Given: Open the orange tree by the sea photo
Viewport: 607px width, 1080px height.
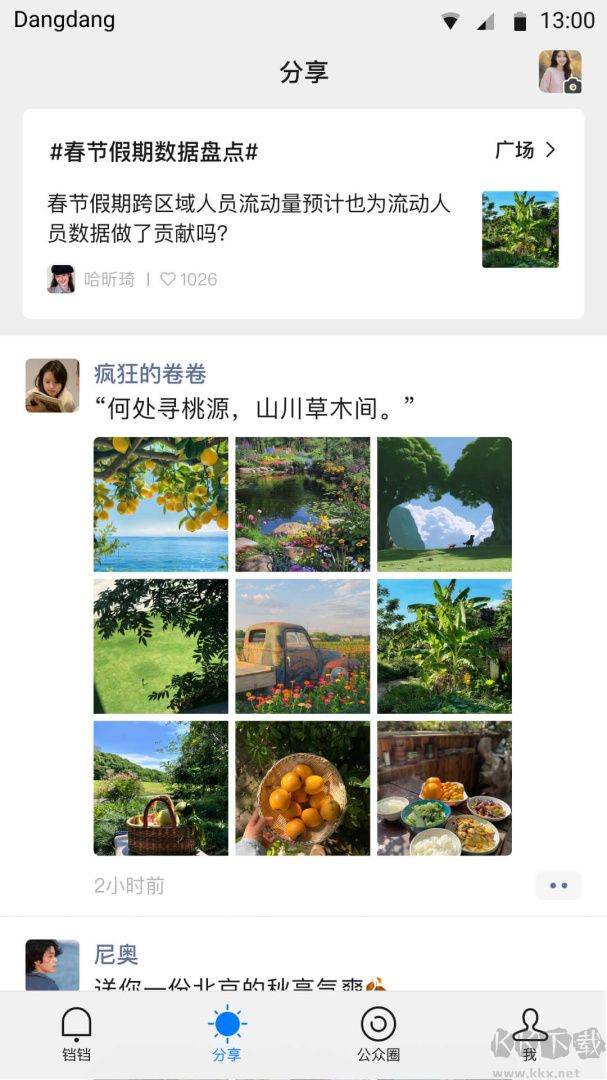Looking at the screenshot, I should point(161,504).
